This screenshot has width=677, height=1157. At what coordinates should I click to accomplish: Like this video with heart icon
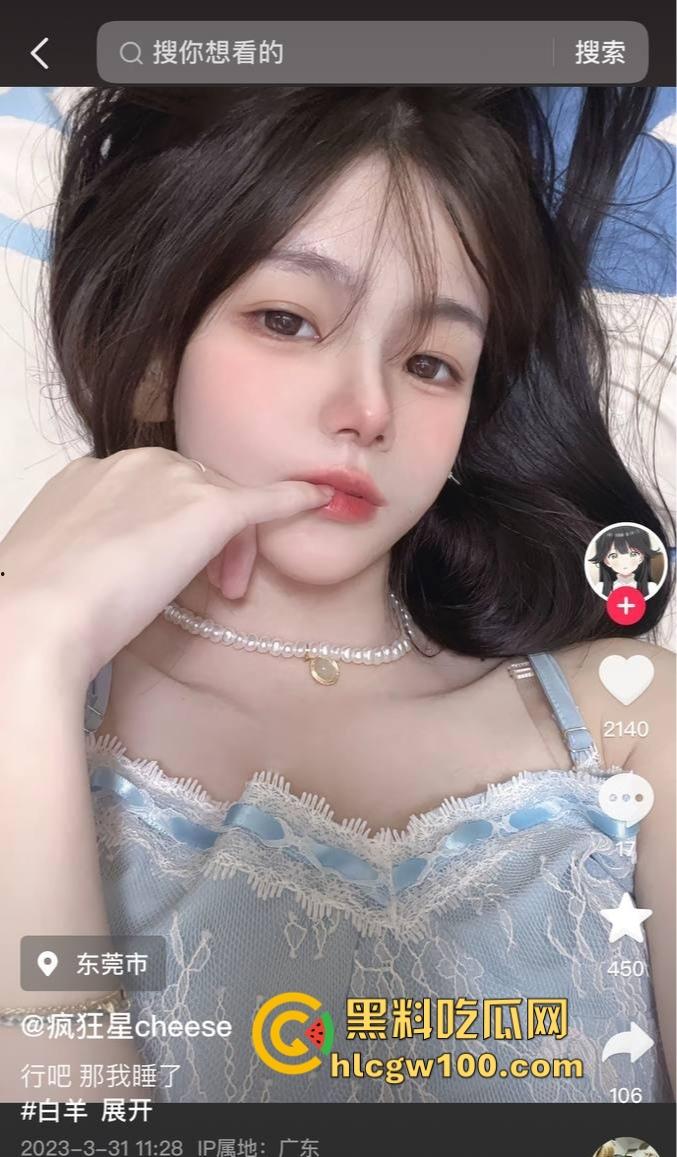point(626,680)
